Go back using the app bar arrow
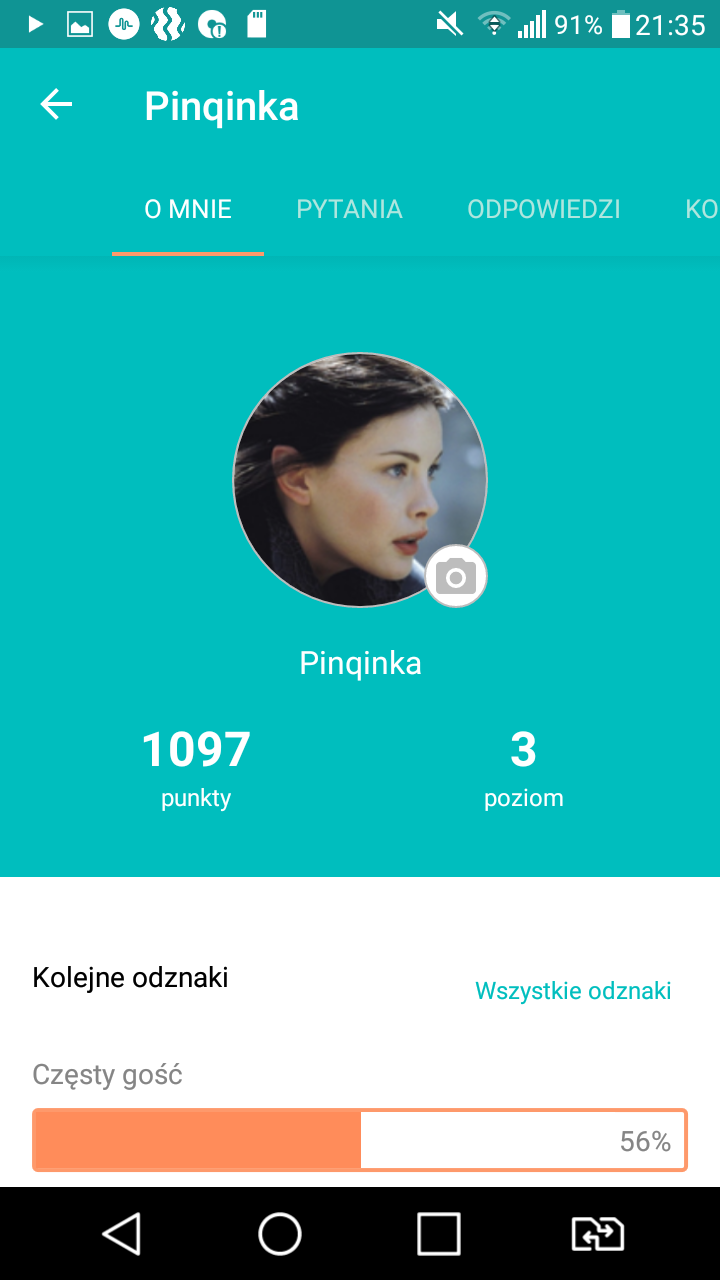The height and width of the screenshot is (1280, 720). click(56, 105)
